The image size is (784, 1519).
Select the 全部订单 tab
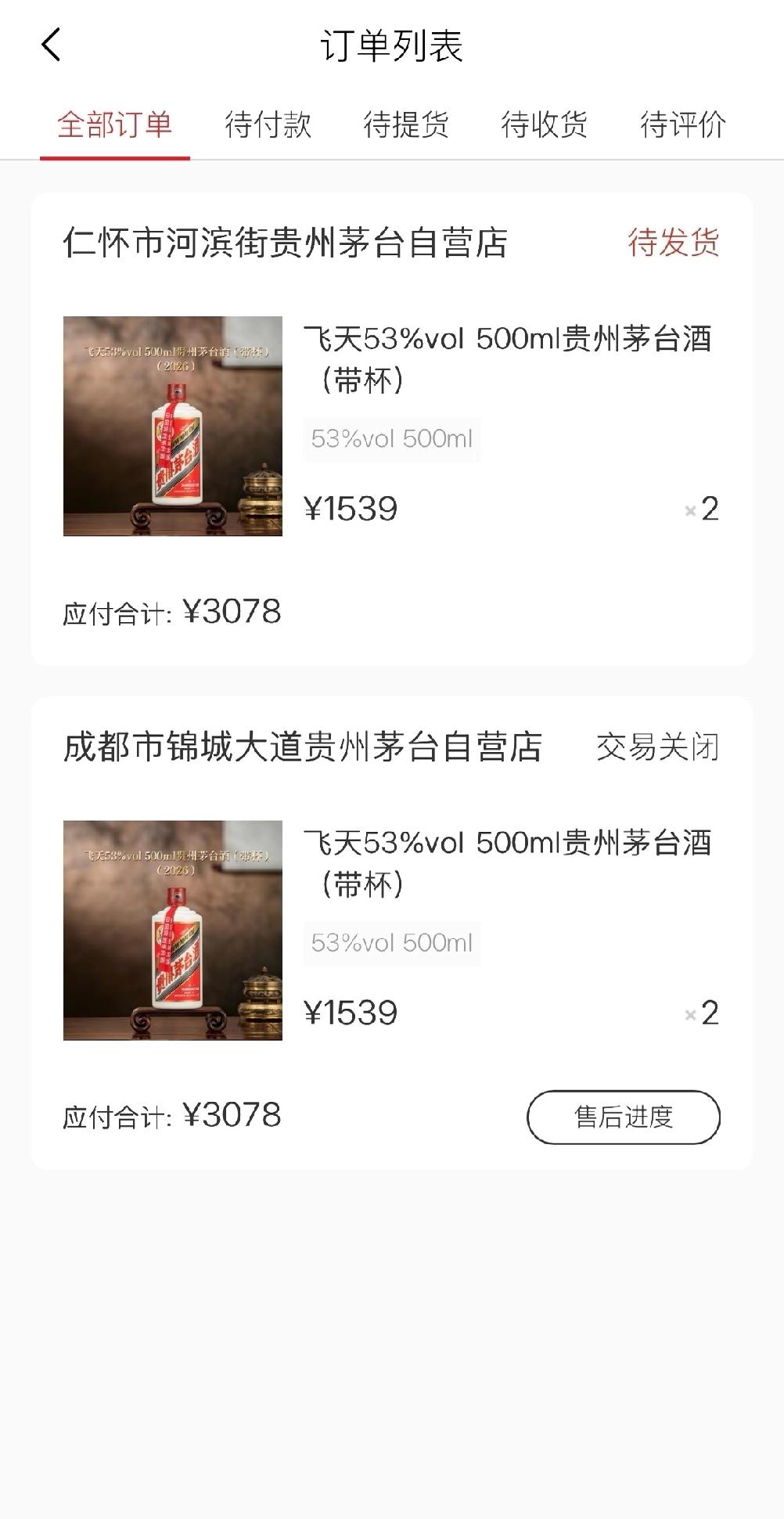tap(114, 124)
